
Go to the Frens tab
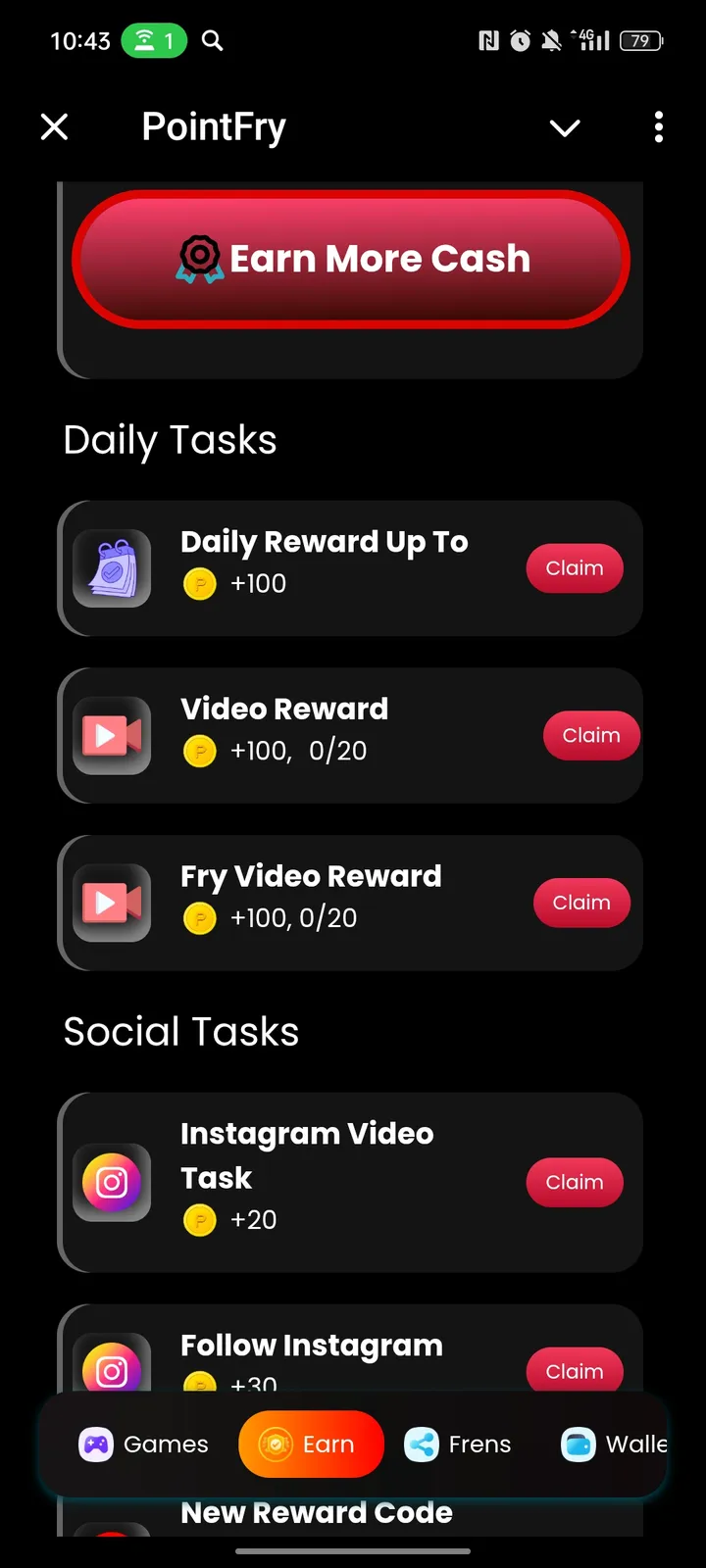point(459,1445)
